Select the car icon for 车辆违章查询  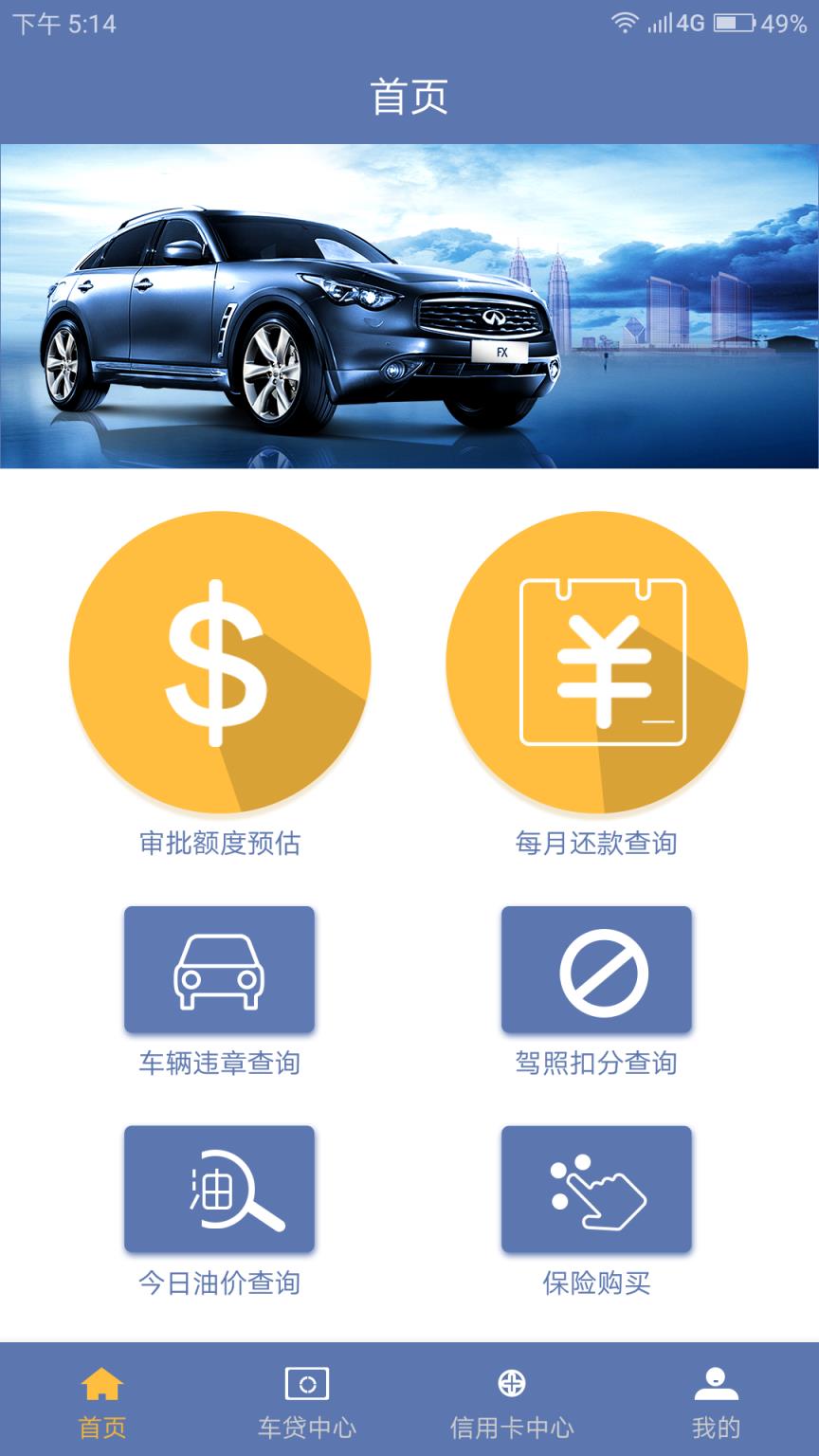(x=220, y=970)
